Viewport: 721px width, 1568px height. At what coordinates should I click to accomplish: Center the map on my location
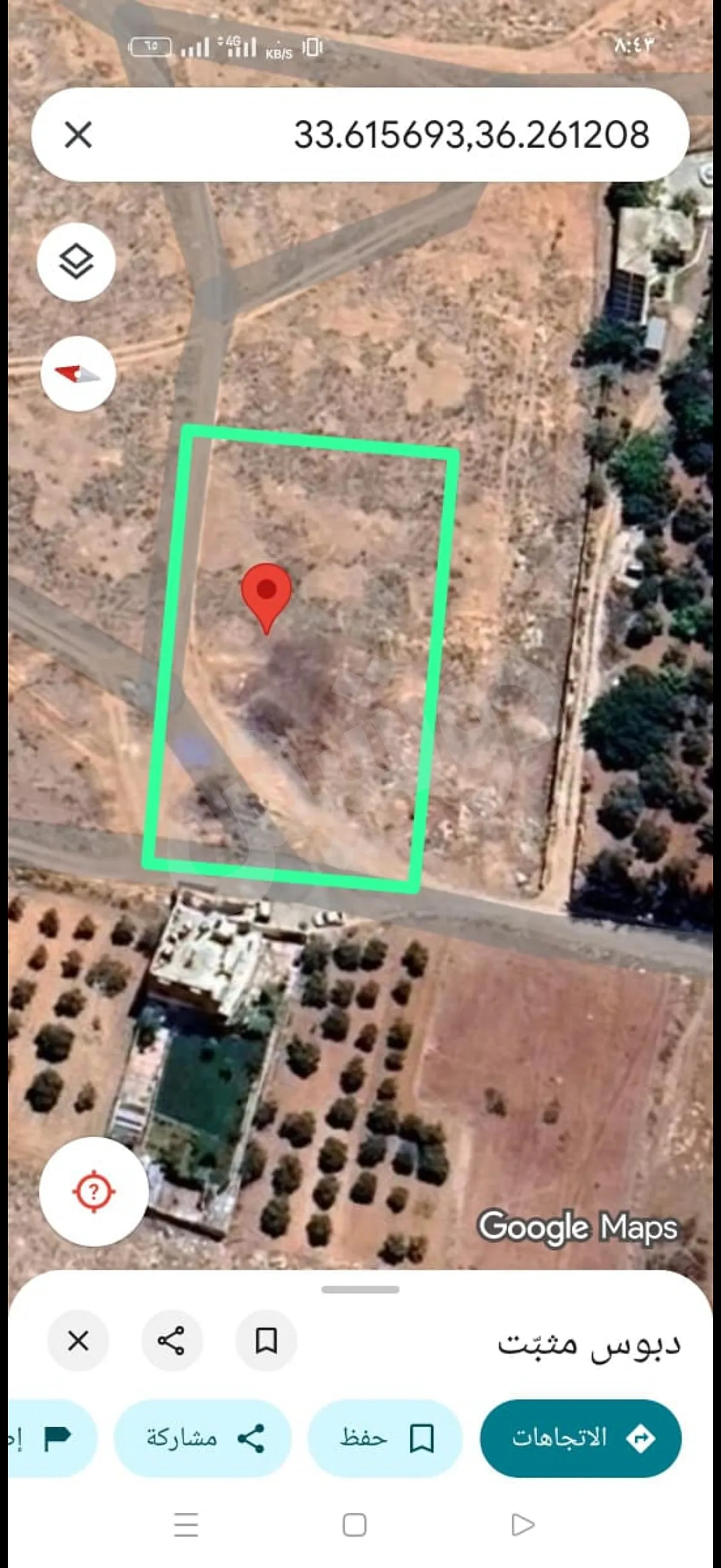tap(94, 1191)
